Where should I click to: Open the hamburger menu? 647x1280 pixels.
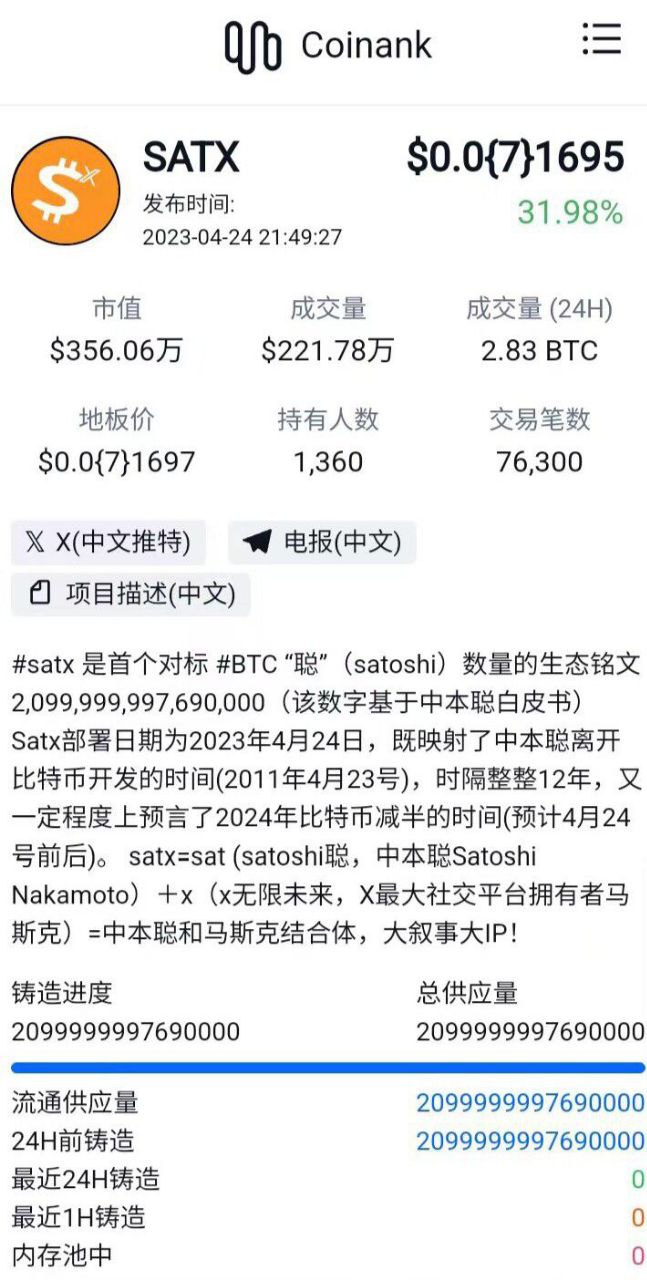pos(601,40)
